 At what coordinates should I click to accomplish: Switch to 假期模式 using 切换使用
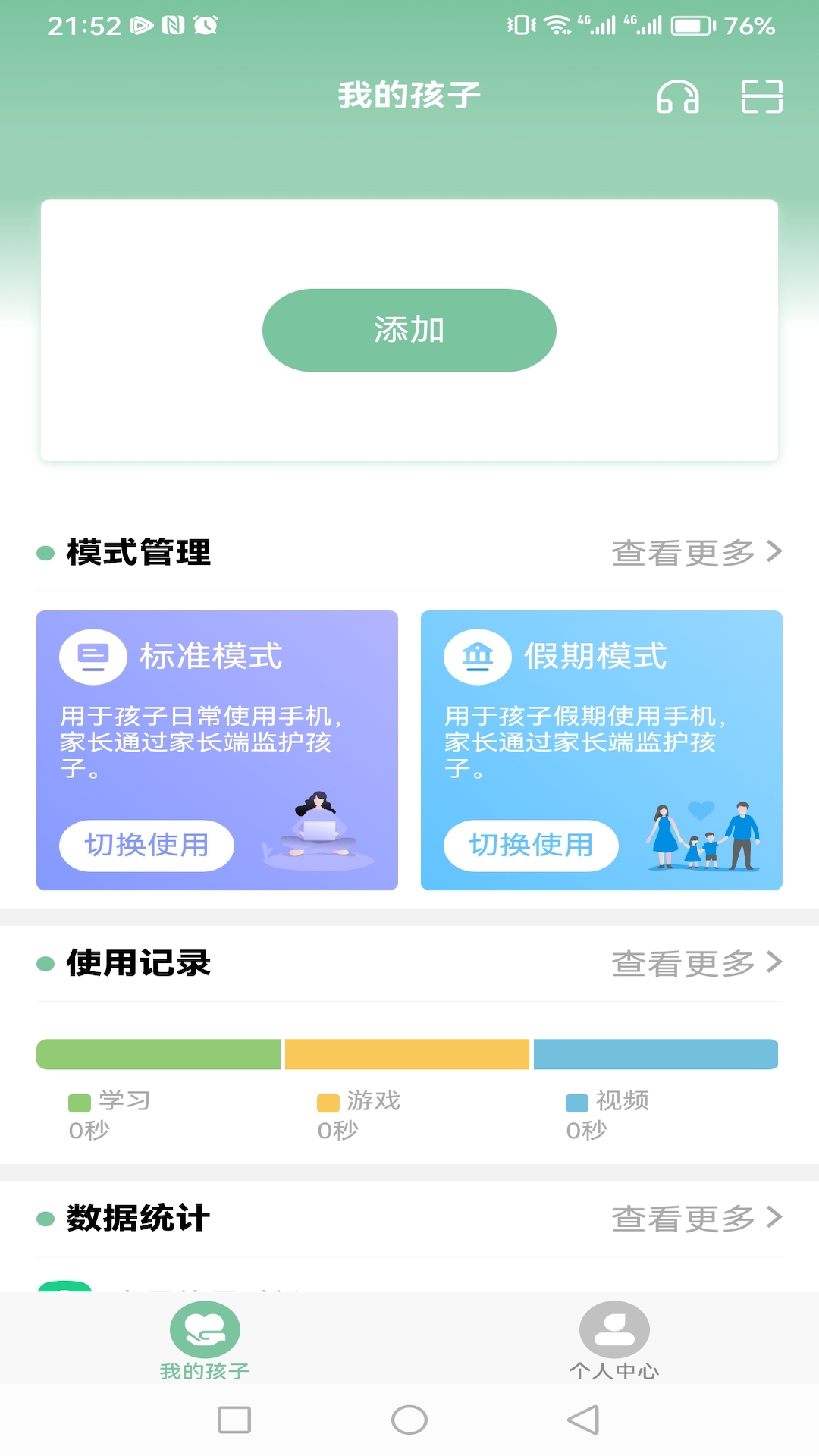tap(531, 846)
